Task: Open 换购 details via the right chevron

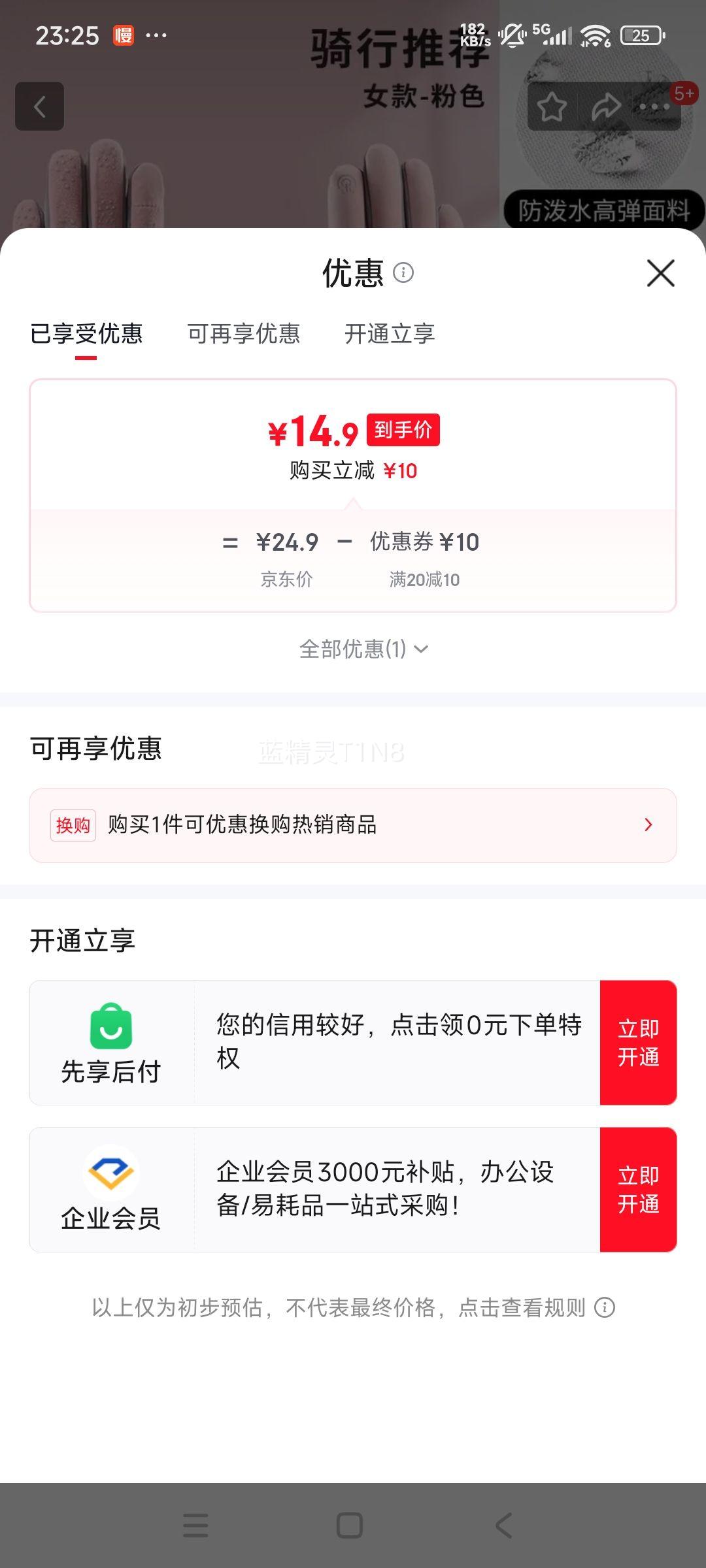Action: (648, 825)
